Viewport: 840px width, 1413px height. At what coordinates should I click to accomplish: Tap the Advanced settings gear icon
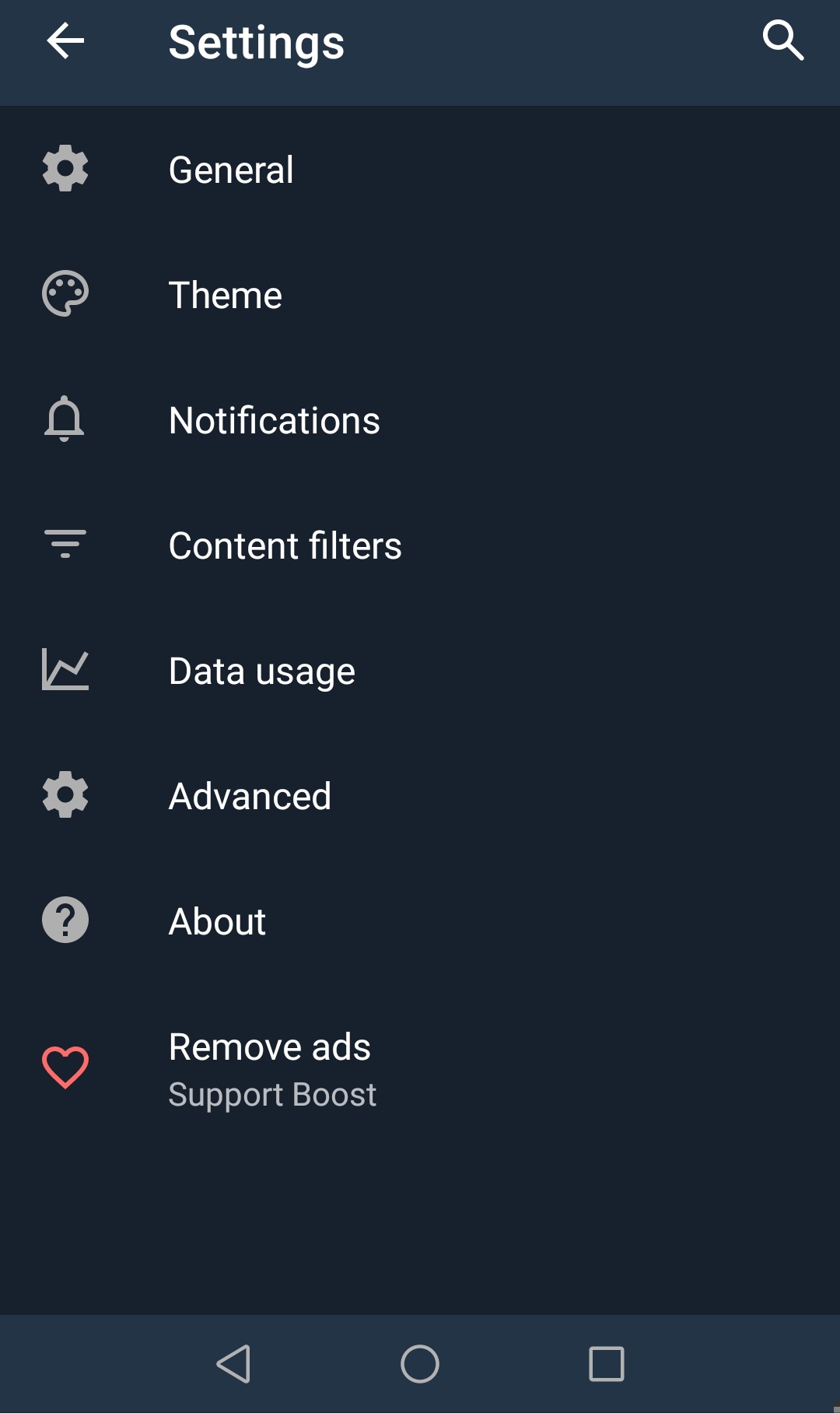(65, 794)
